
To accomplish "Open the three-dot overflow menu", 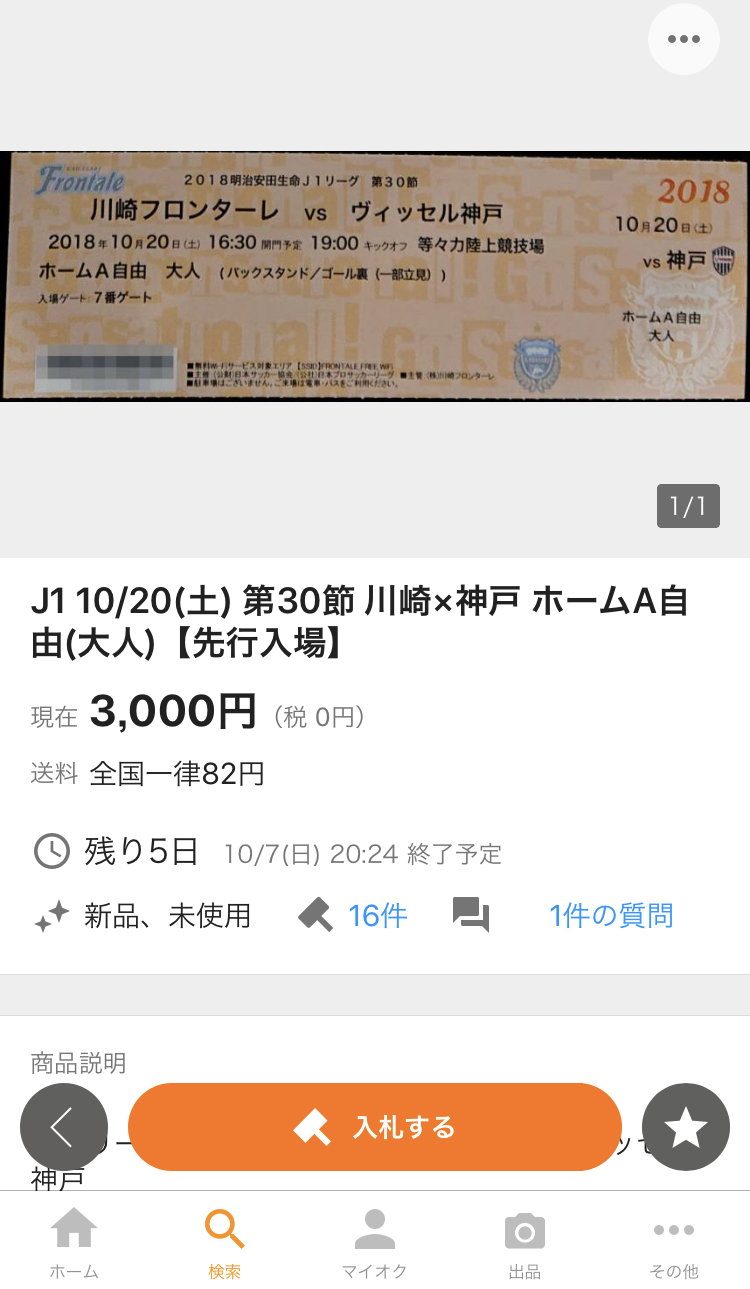I will coord(684,39).
